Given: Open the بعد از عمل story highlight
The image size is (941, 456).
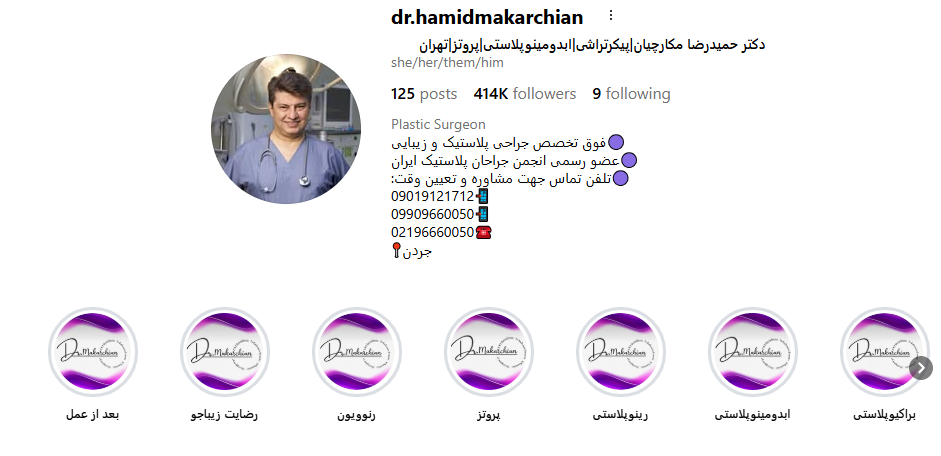Looking at the screenshot, I should [x=93, y=352].
